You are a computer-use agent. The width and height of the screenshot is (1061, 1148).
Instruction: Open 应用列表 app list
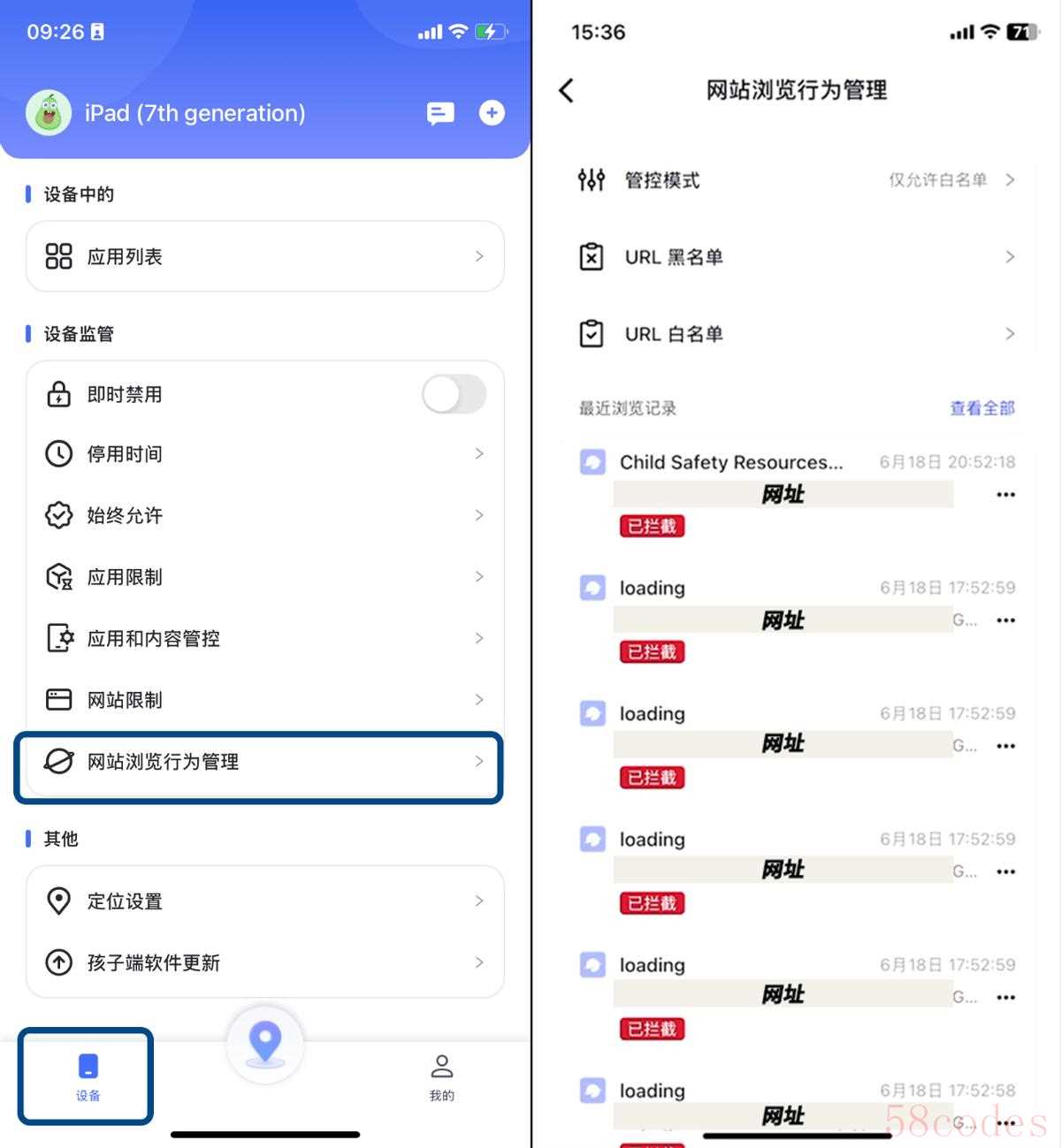tap(265, 257)
